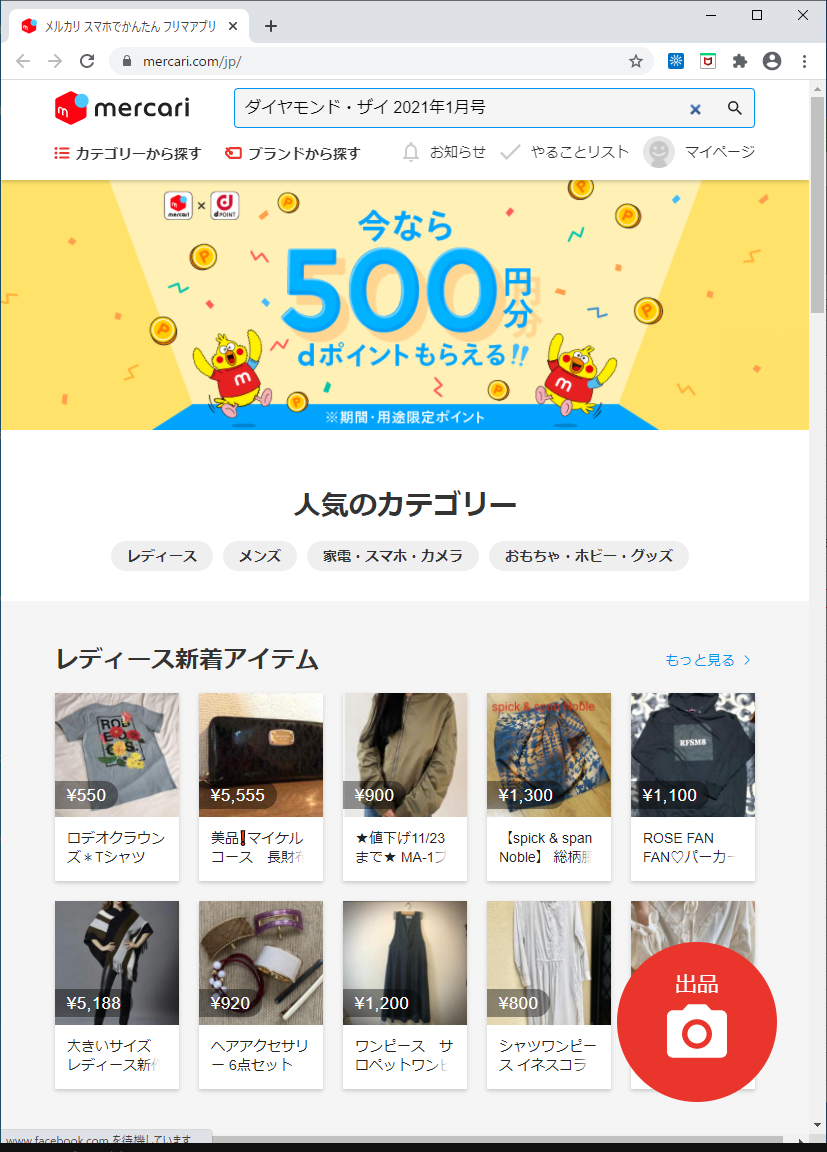Open the 500円分 dポイント banner
The height and width of the screenshot is (1152, 827).
(404, 305)
